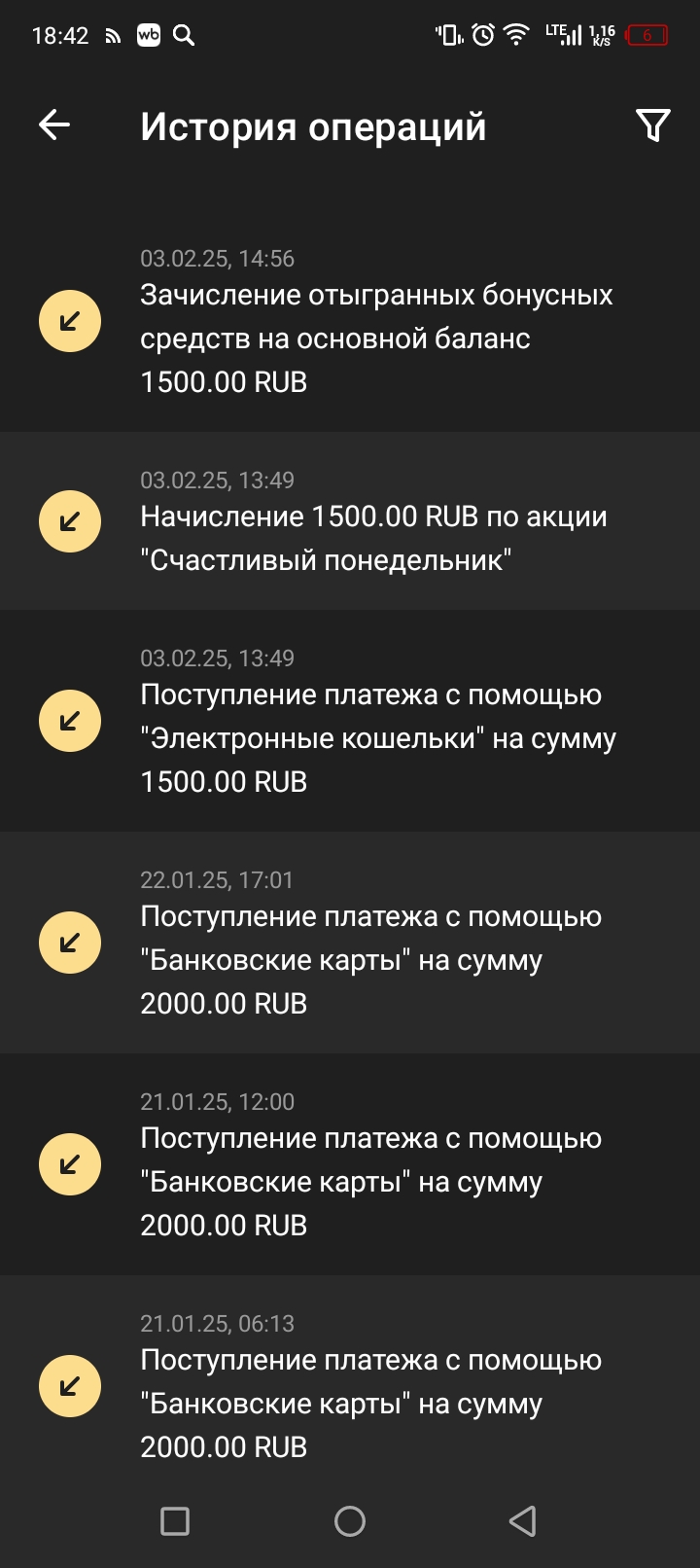
Task: Open the operations filter
Action: coord(652,125)
